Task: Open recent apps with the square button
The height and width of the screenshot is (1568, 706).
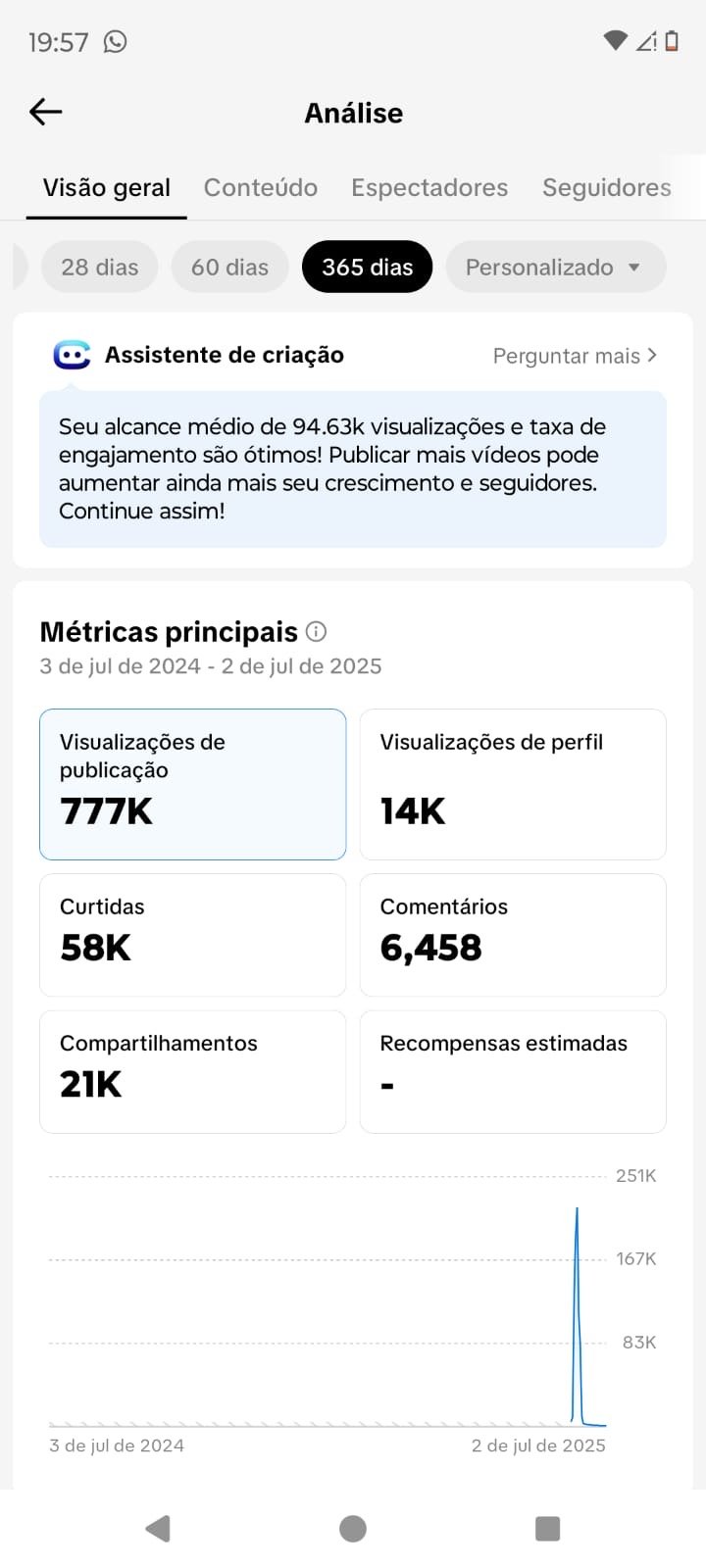Action: click(547, 1529)
